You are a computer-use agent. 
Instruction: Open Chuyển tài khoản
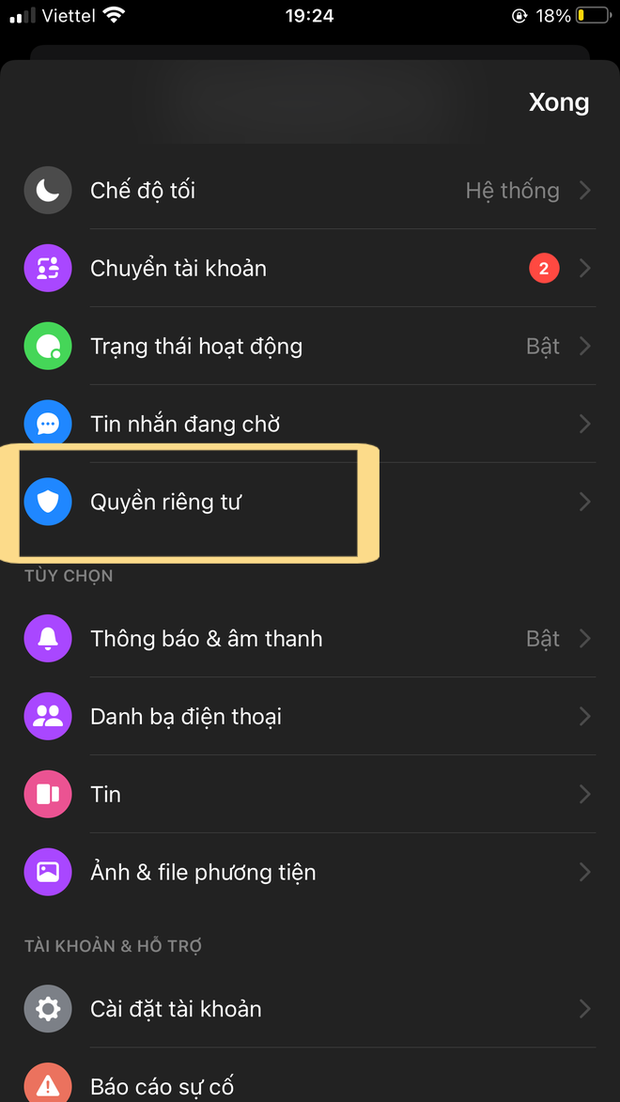310,268
